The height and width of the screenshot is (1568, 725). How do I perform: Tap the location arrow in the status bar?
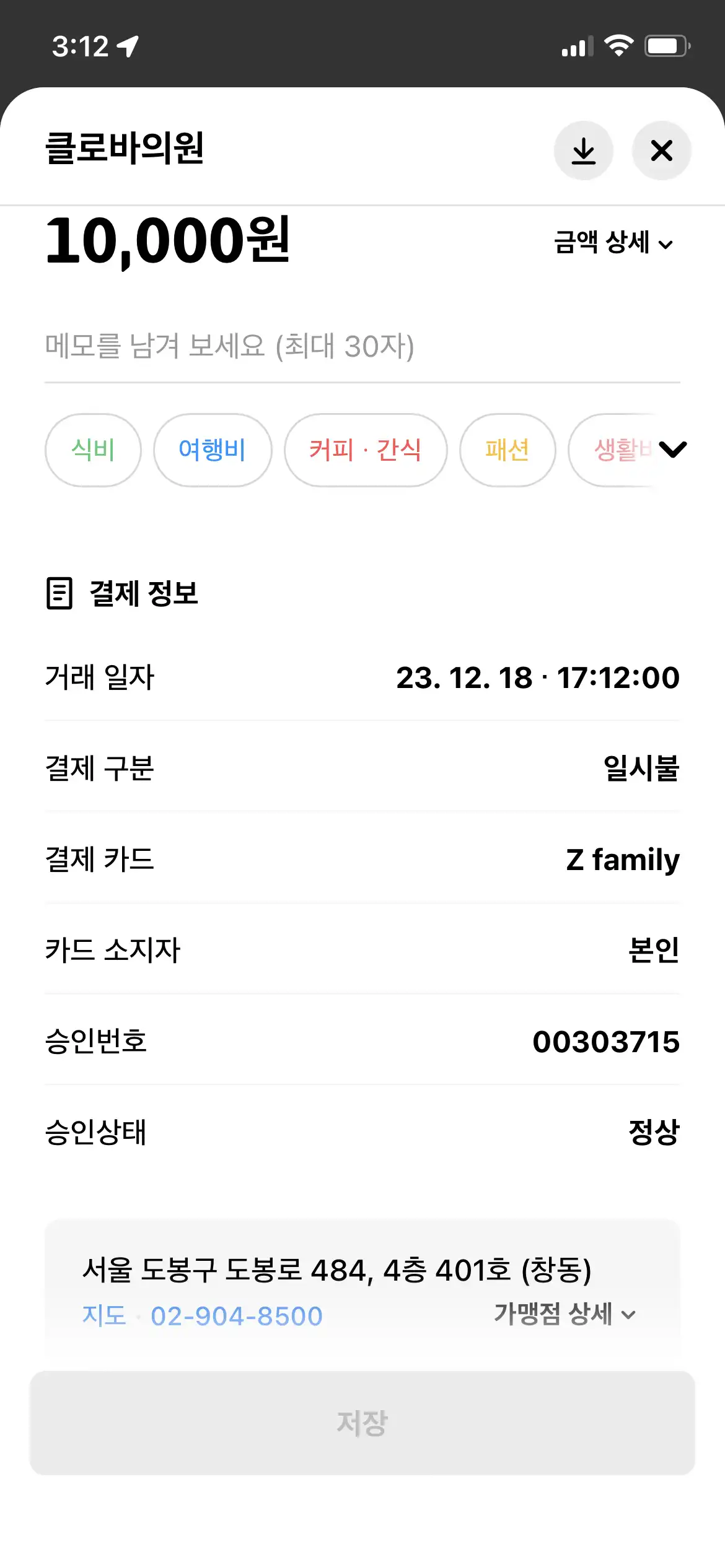pyautogui.click(x=129, y=46)
